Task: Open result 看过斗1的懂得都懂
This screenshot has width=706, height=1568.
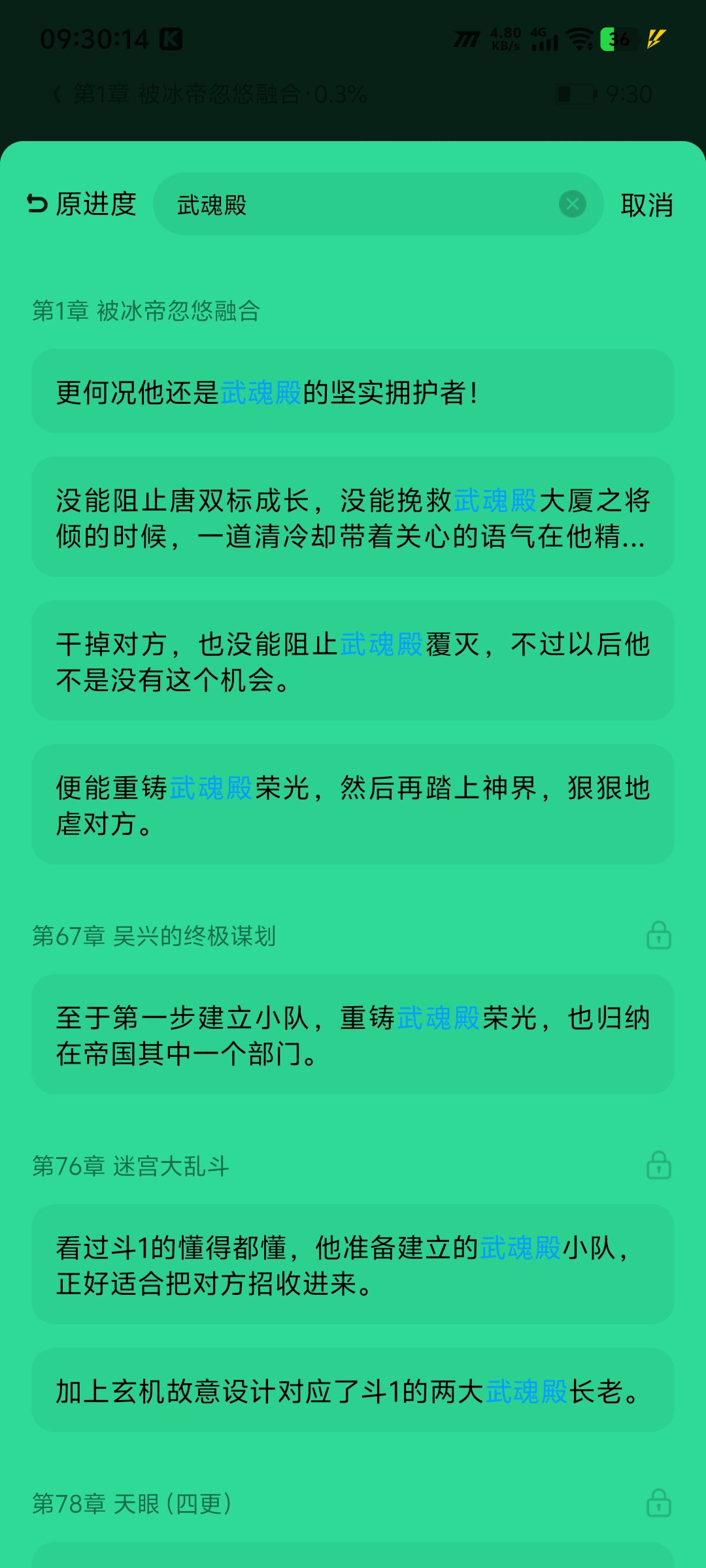Action: point(353,1264)
